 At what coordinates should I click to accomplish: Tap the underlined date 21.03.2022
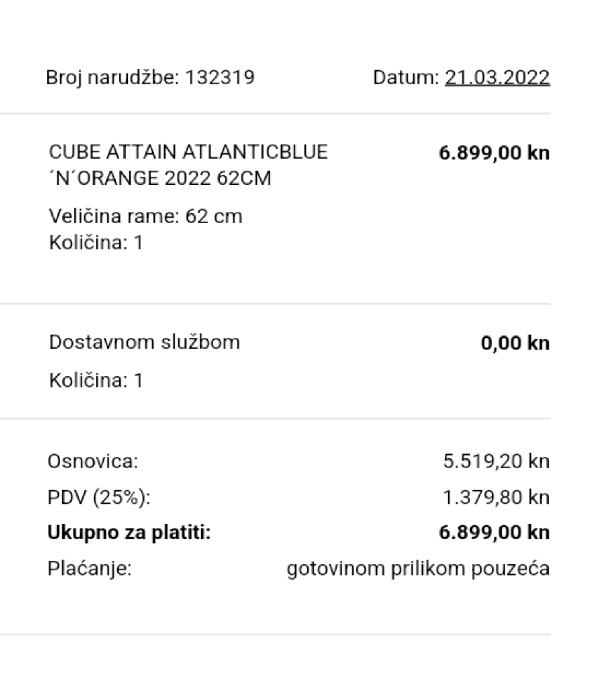coord(497,78)
